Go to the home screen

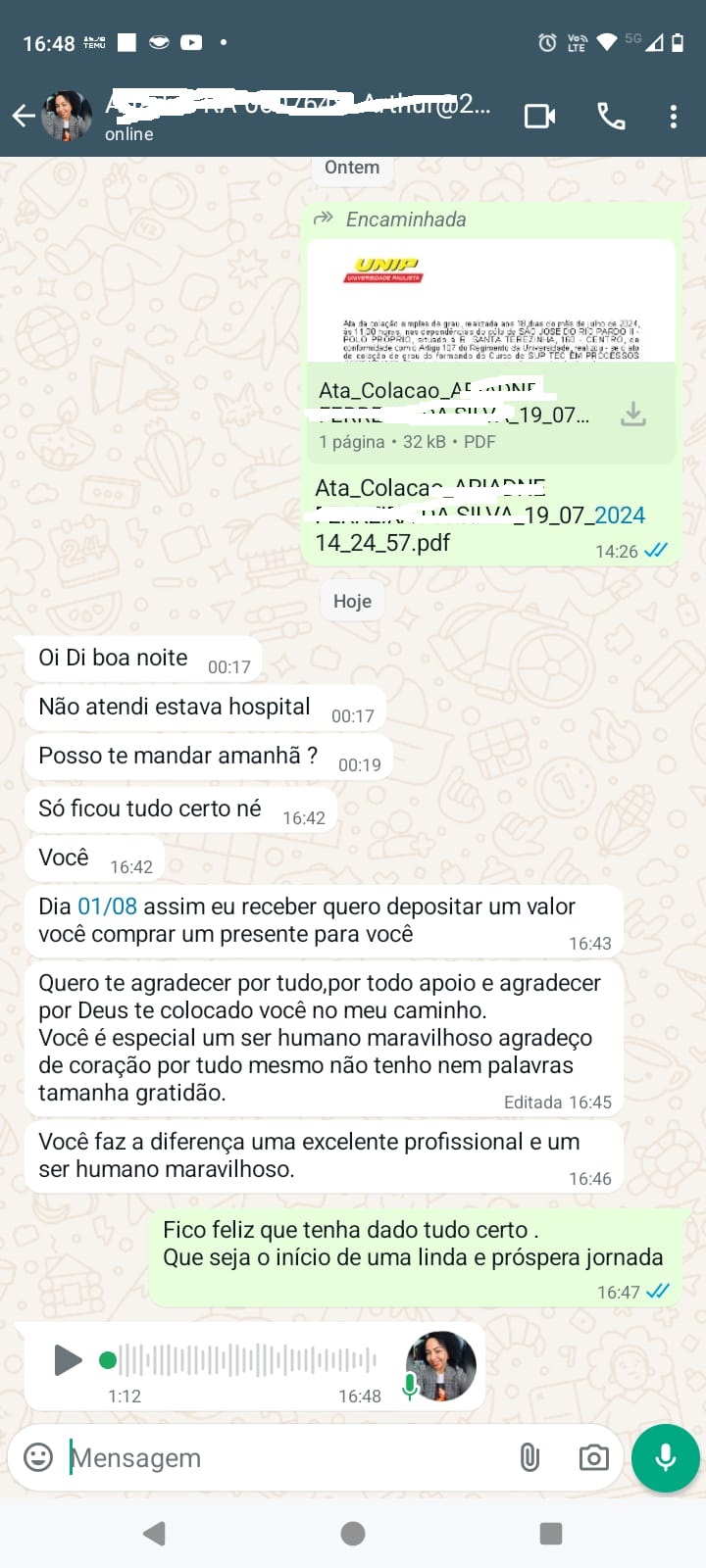(x=353, y=1533)
